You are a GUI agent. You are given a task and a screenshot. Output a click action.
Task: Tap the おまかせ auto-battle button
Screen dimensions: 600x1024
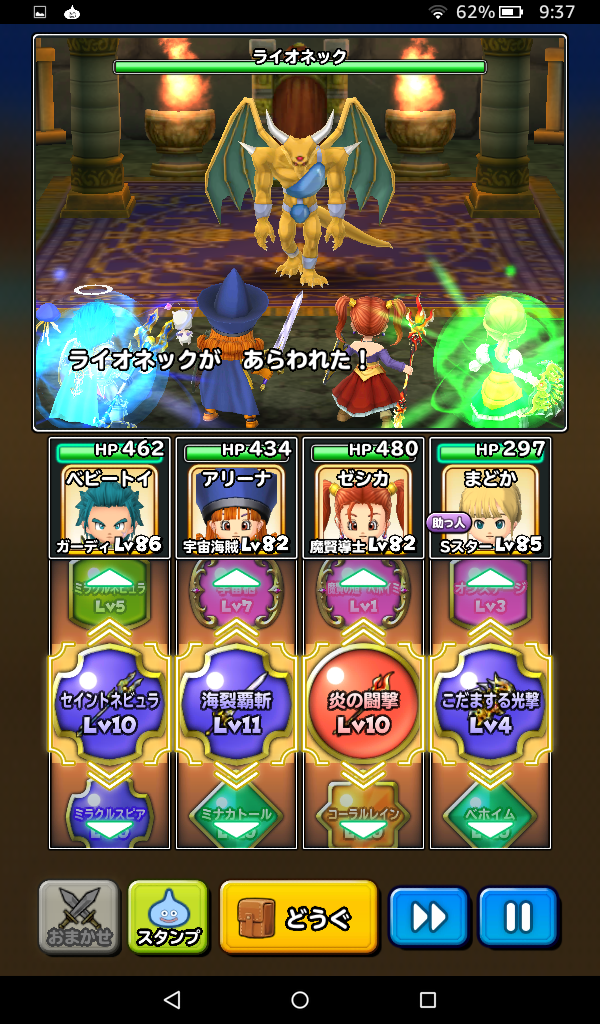[78, 916]
